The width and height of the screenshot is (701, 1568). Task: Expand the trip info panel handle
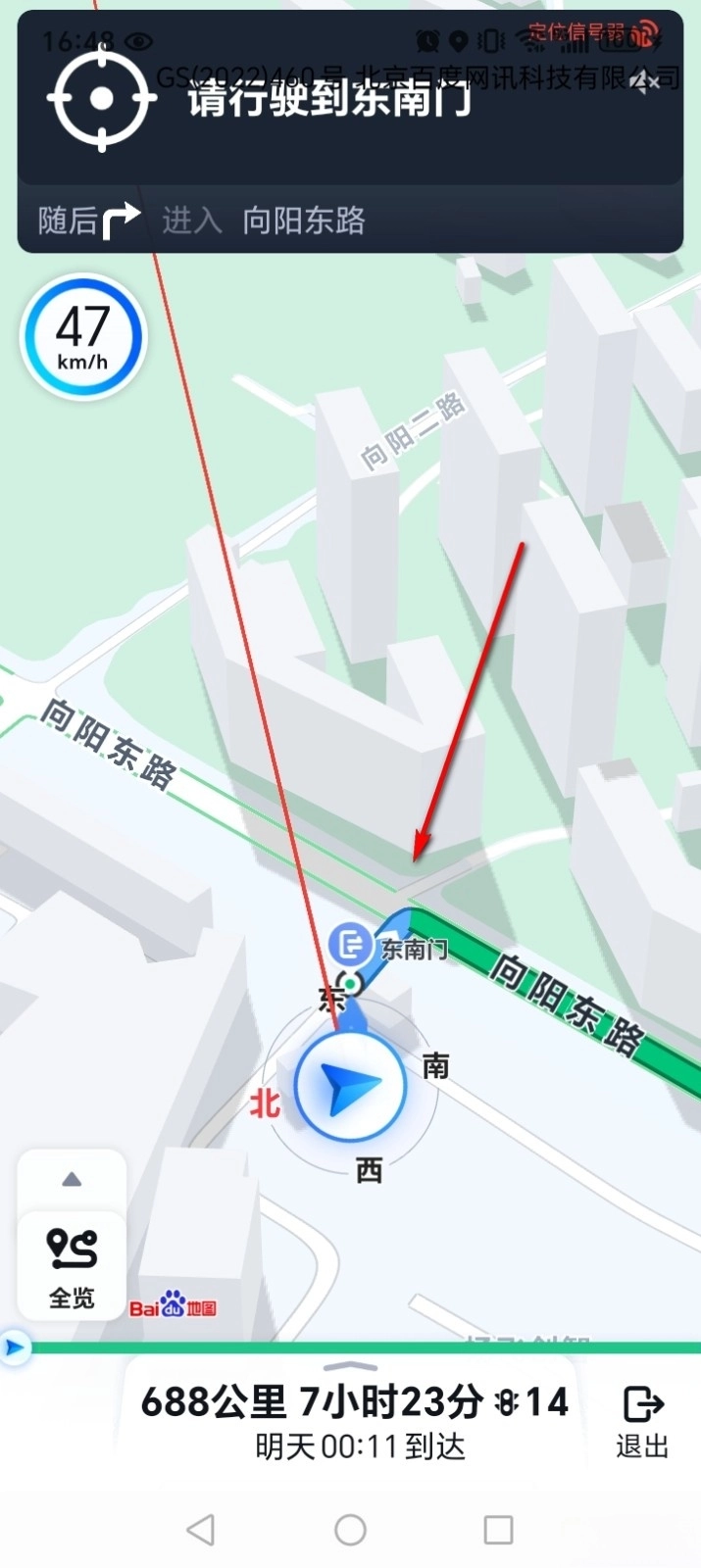pos(350,1367)
